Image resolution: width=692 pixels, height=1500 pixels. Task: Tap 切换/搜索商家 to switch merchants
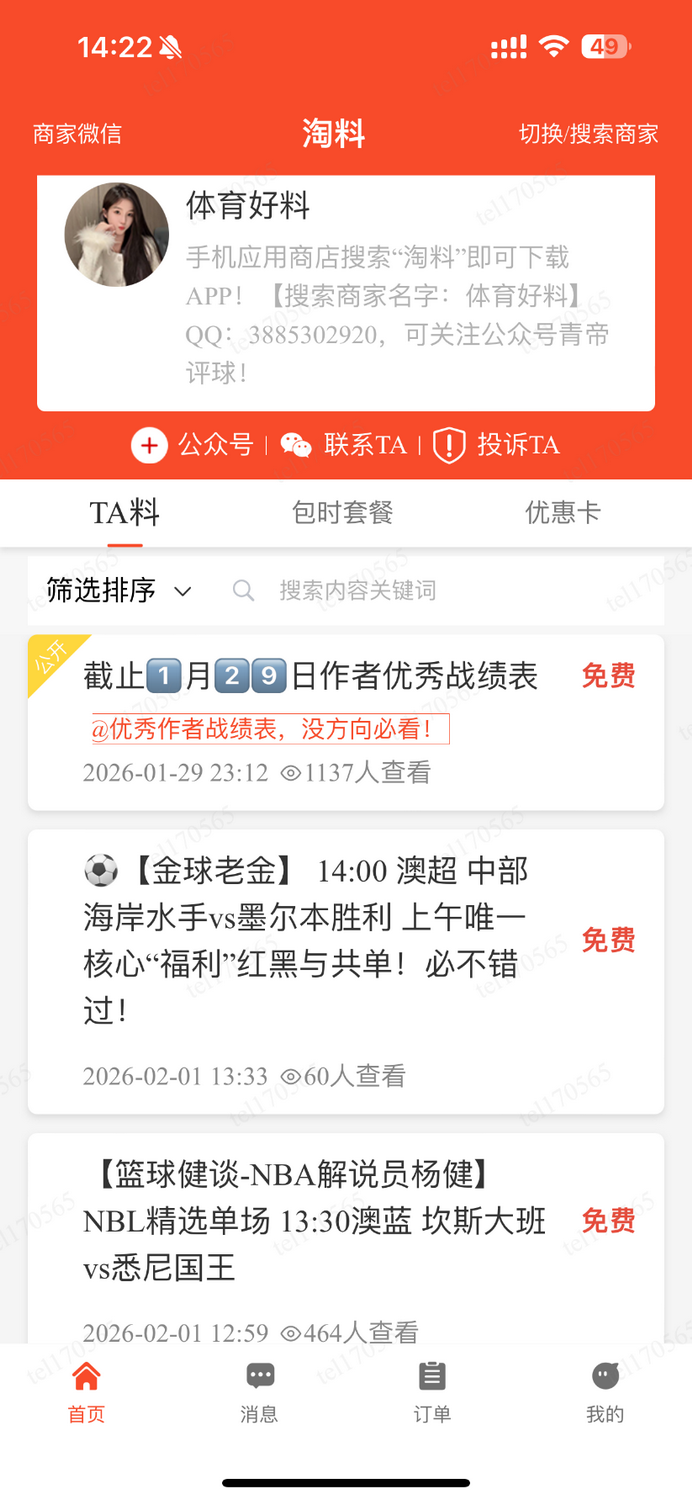588,134
